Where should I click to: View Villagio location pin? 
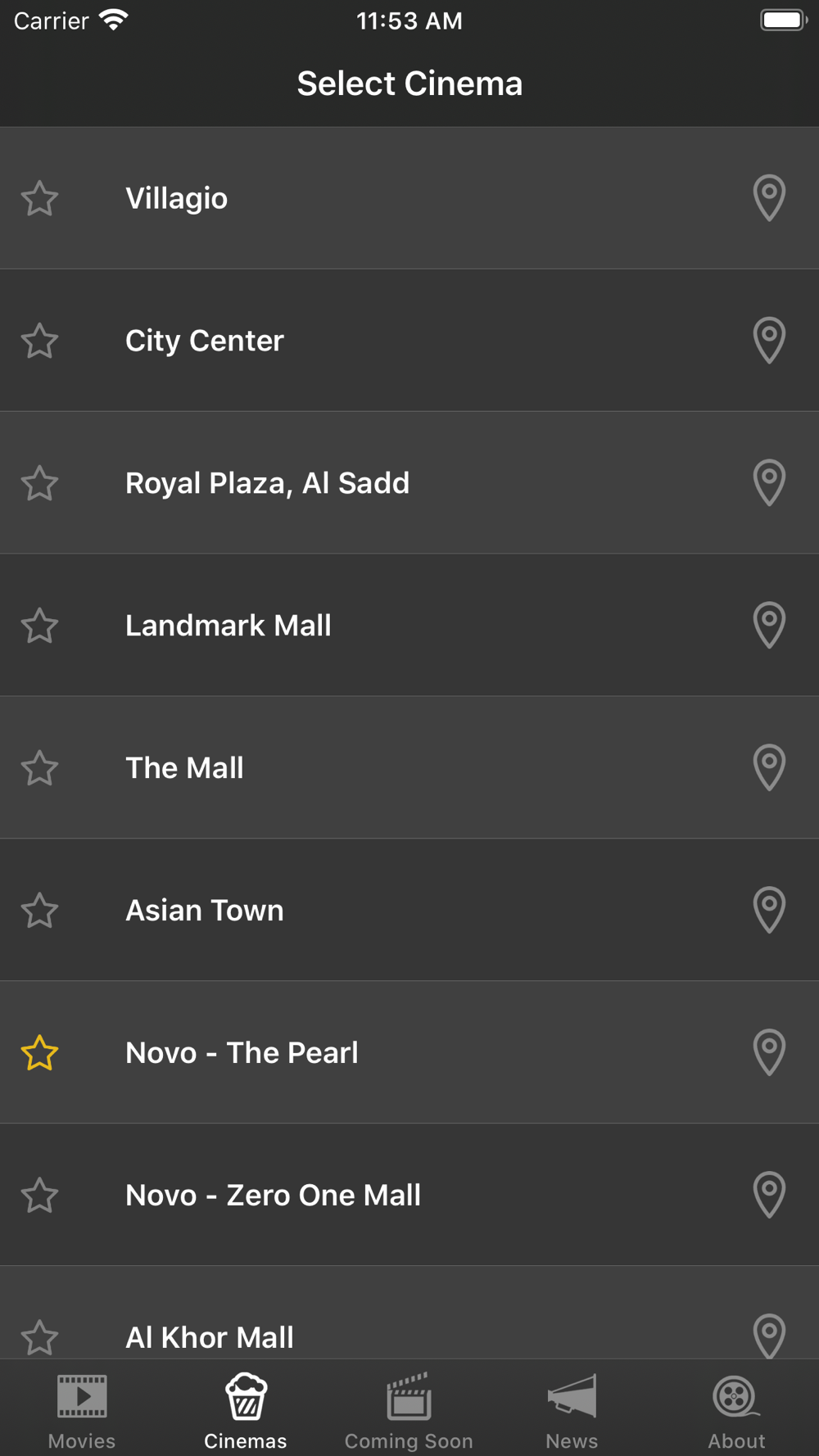coord(769,198)
